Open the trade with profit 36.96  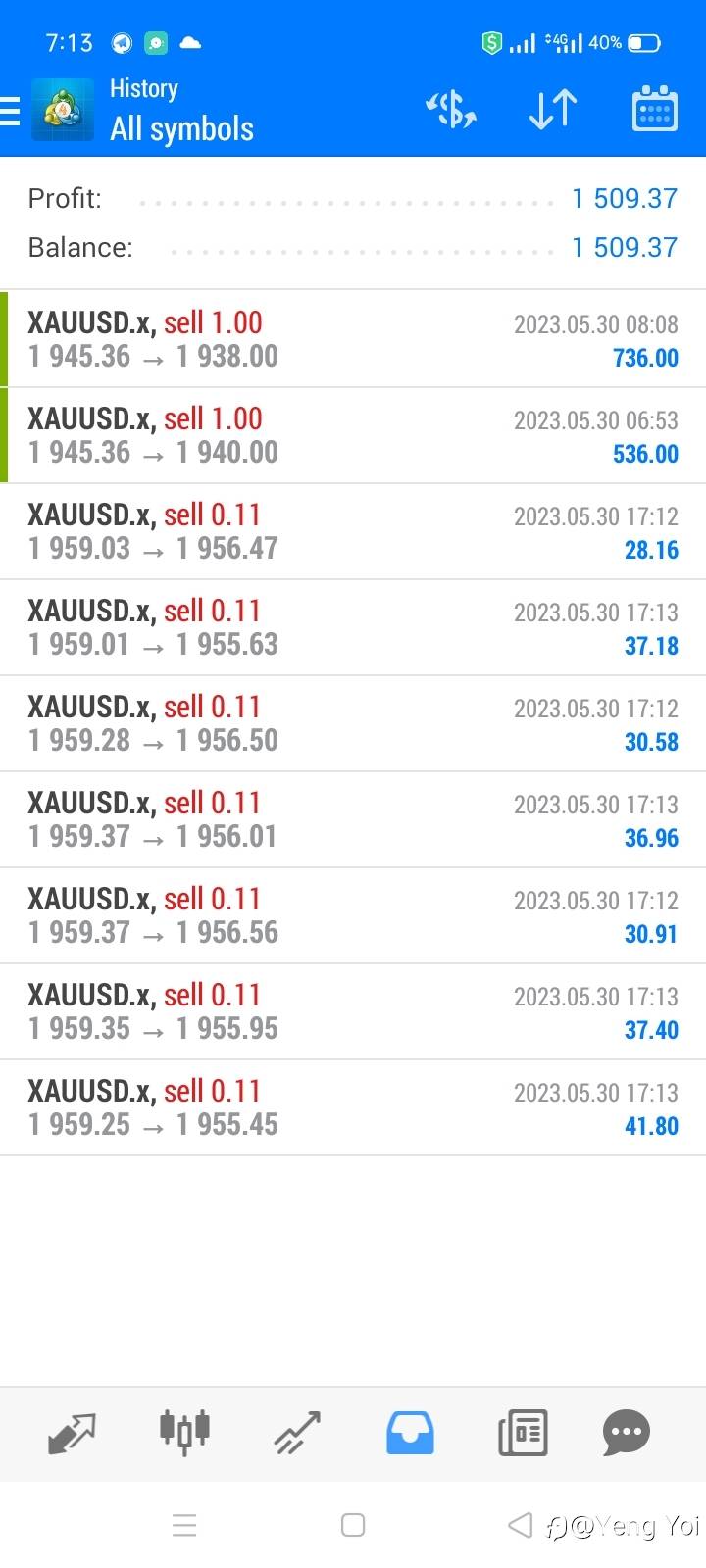[353, 819]
